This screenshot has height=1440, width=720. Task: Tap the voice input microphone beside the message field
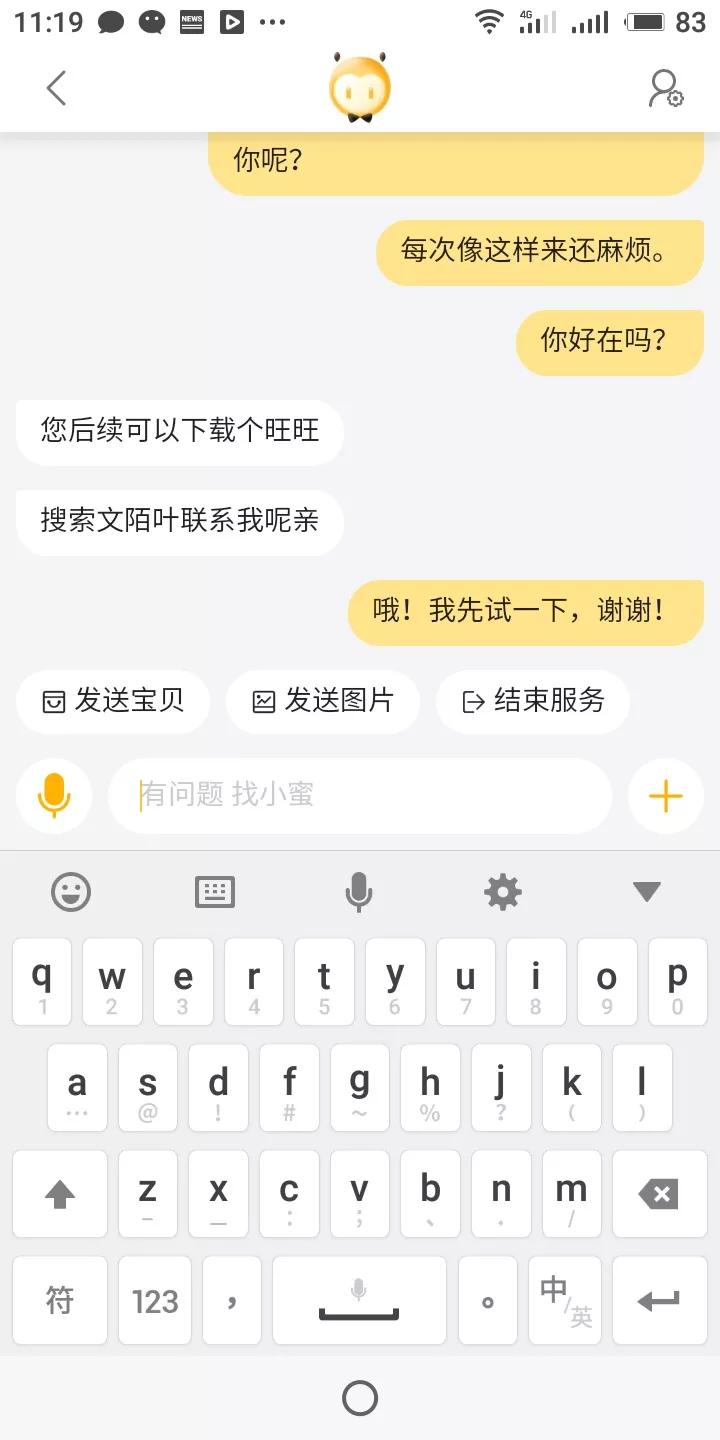54,796
